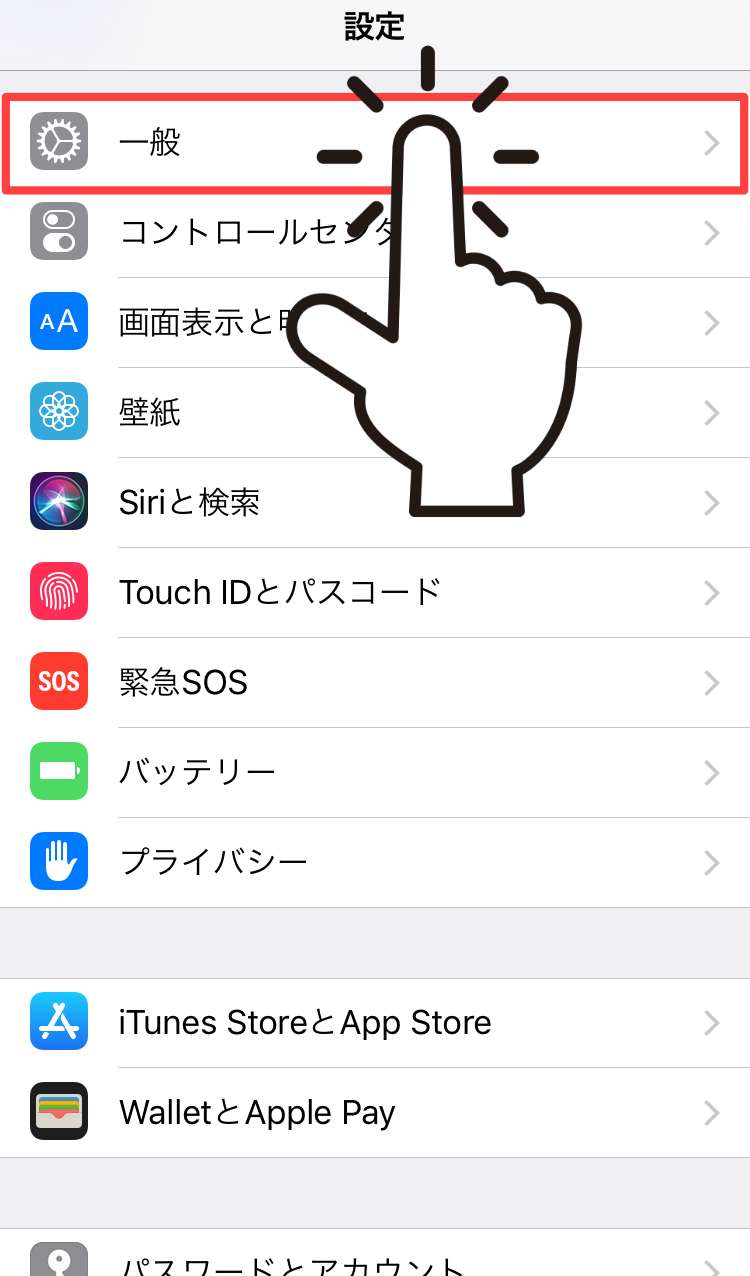Open iTunes StoreとApp Store settings
The width and height of the screenshot is (750, 1276).
[x=305, y=1023]
